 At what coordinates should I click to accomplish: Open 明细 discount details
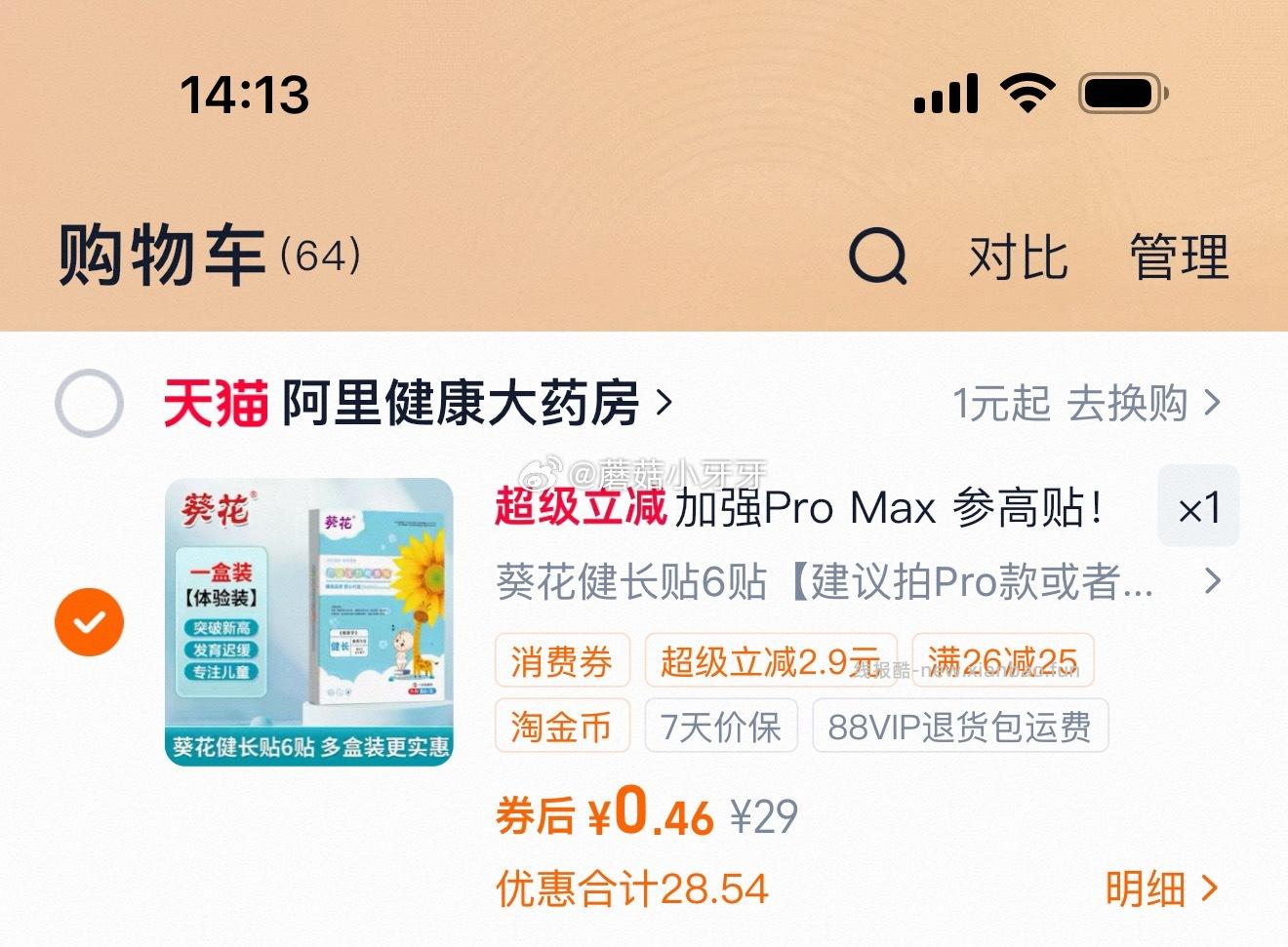pyautogui.click(x=1161, y=888)
